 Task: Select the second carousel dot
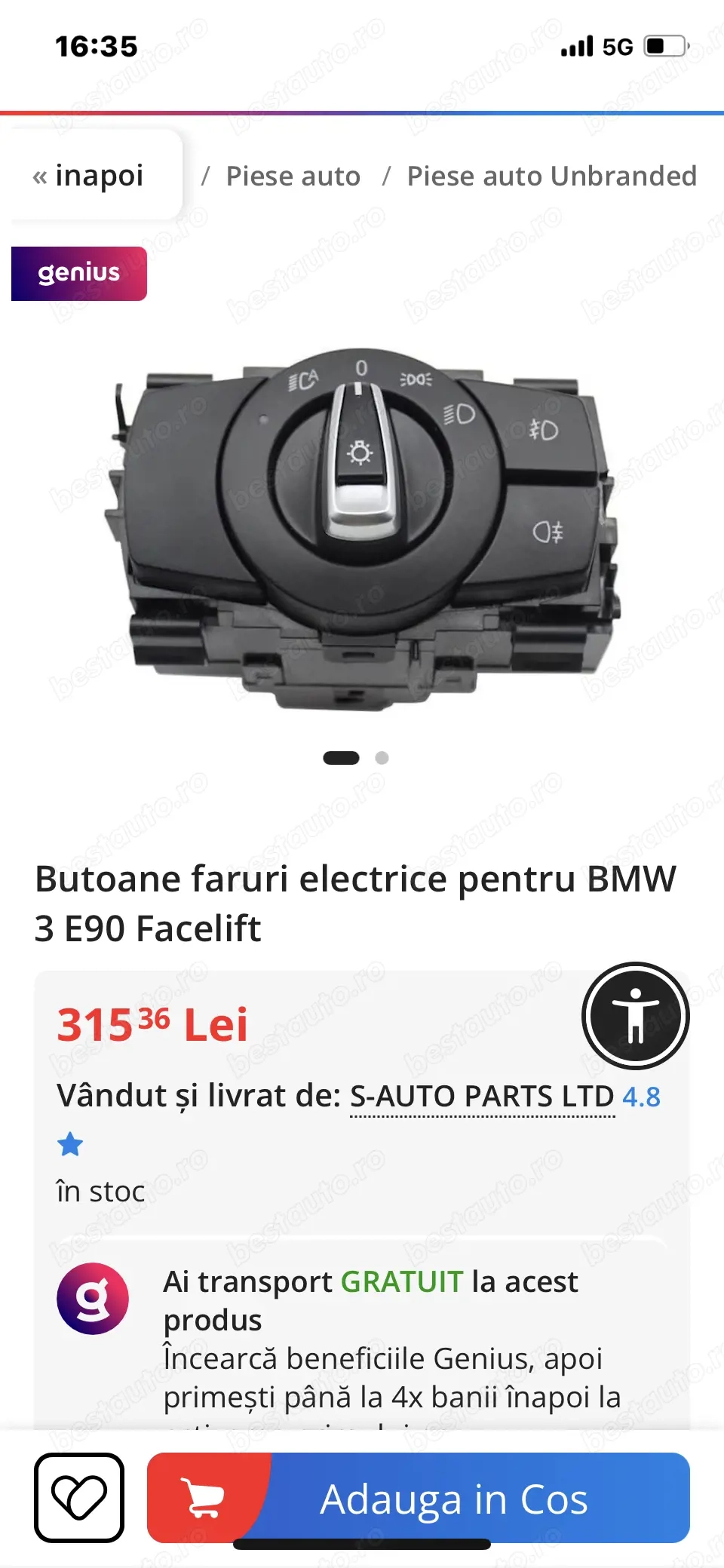click(x=381, y=757)
